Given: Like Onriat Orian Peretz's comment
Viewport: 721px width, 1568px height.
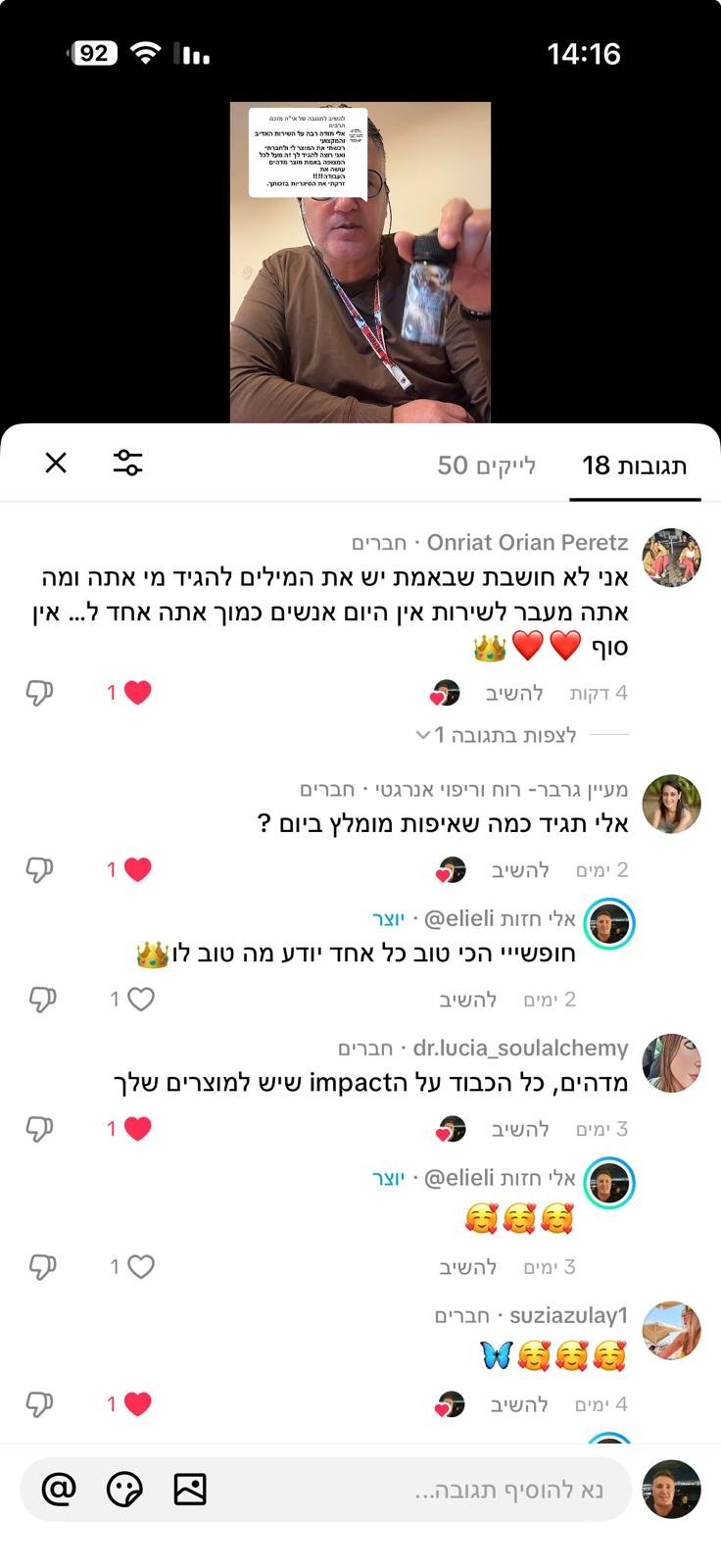Looking at the screenshot, I should click(x=137, y=693).
